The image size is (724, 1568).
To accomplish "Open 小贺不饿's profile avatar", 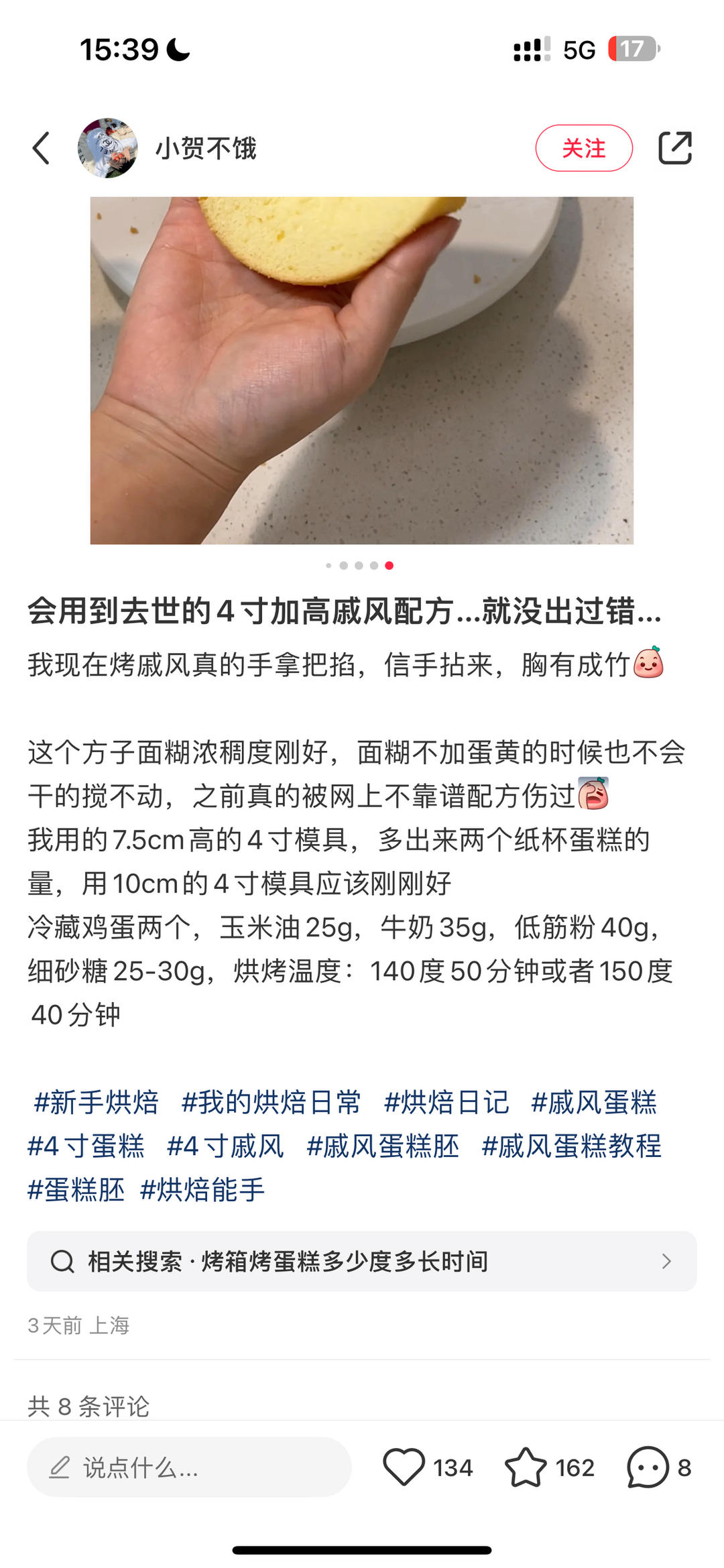I will pyautogui.click(x=108, y=148).
